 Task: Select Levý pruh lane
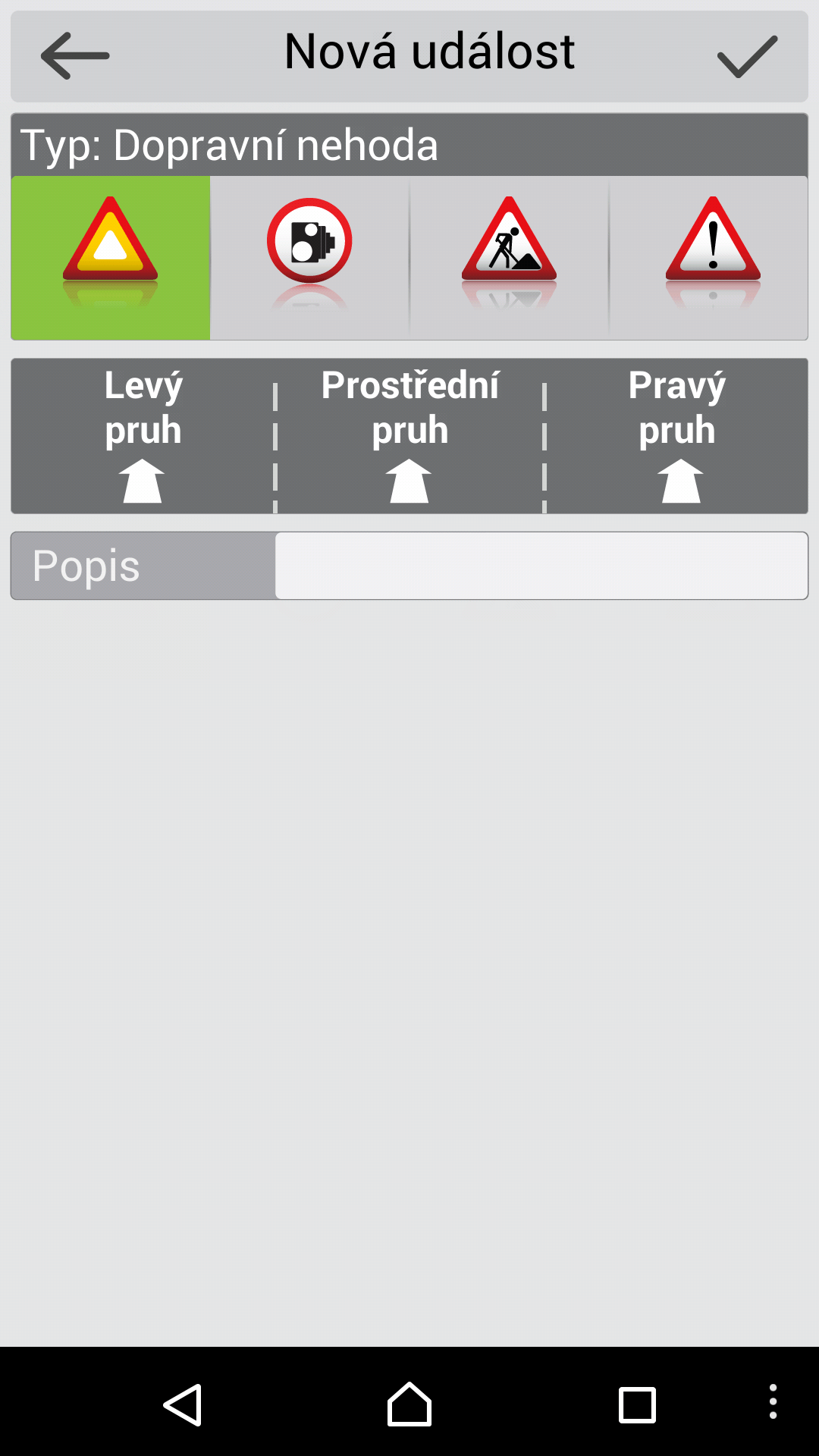143,436
